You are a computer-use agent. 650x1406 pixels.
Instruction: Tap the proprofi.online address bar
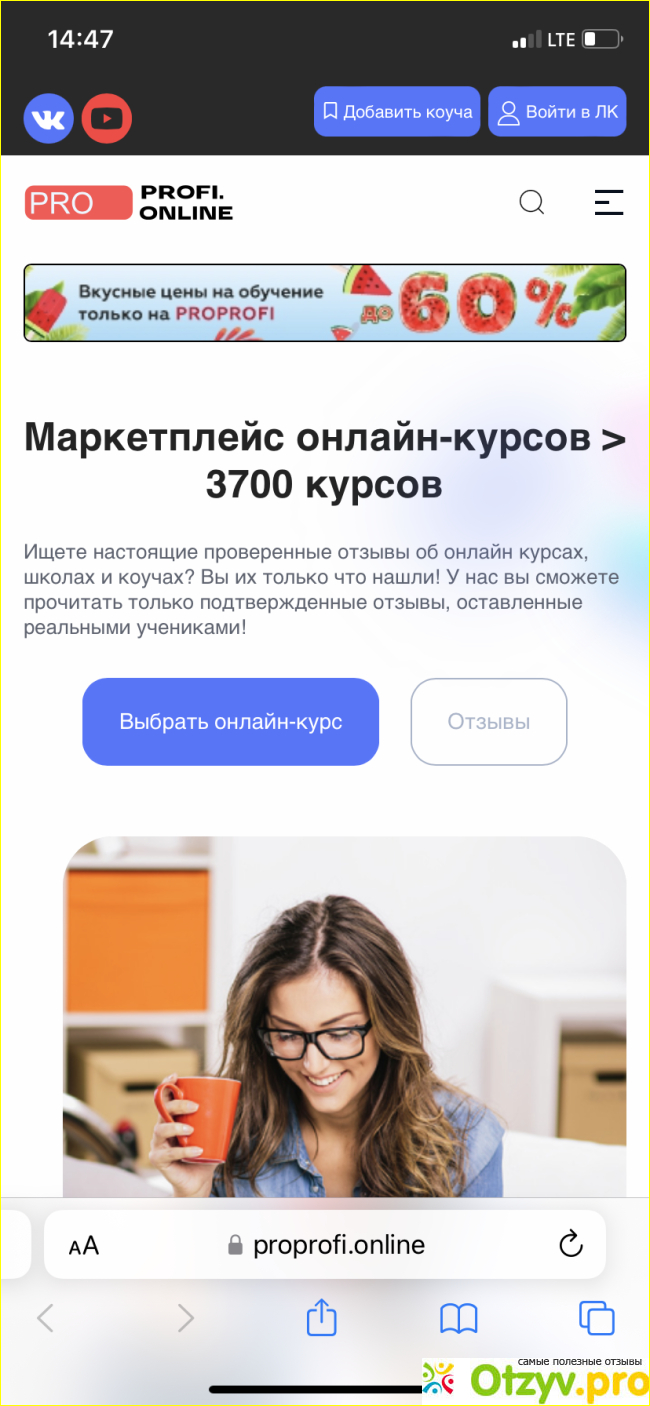pyautogui.click(x=325, y=1245)
